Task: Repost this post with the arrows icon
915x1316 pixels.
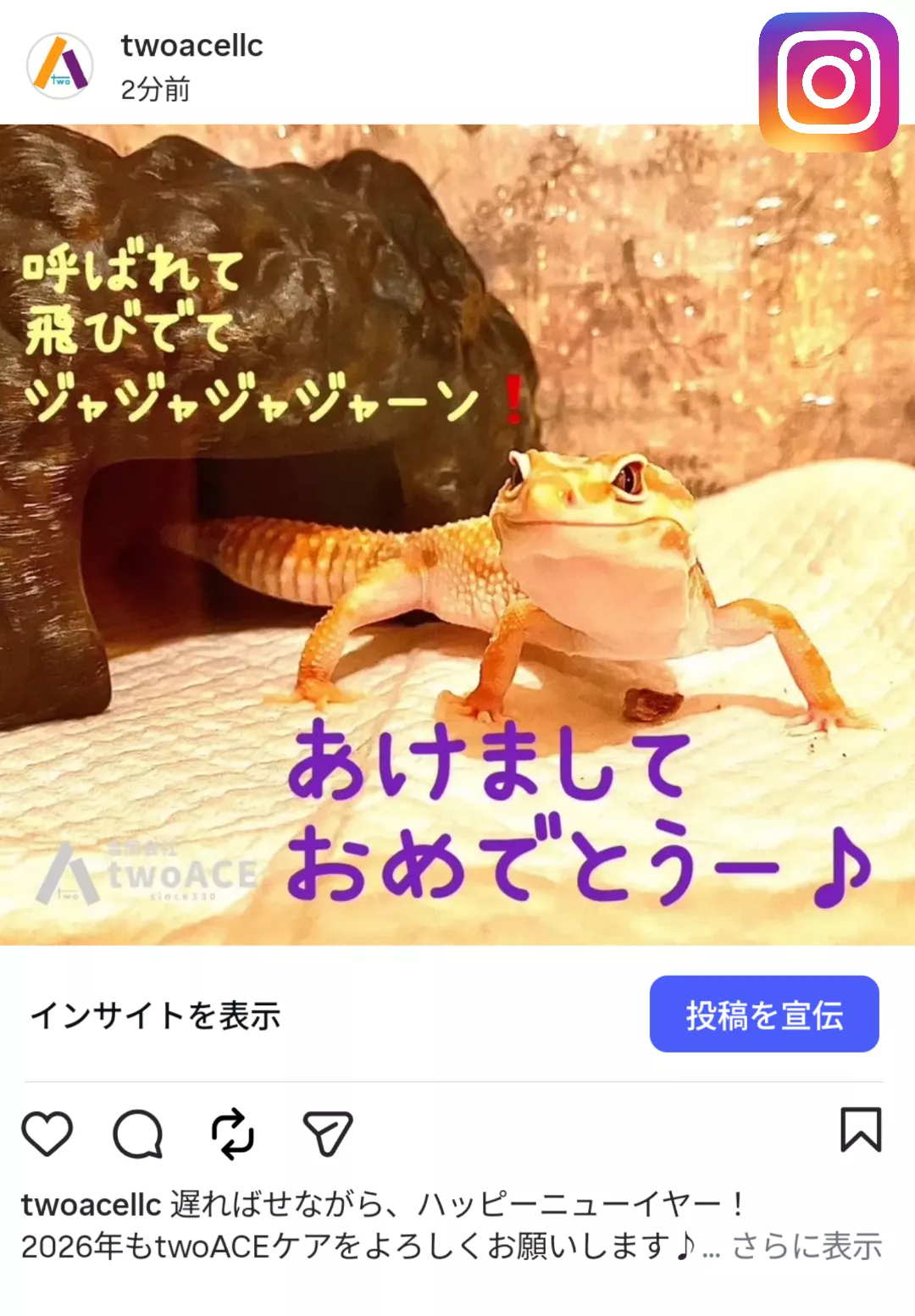Action: (232, 1133)
